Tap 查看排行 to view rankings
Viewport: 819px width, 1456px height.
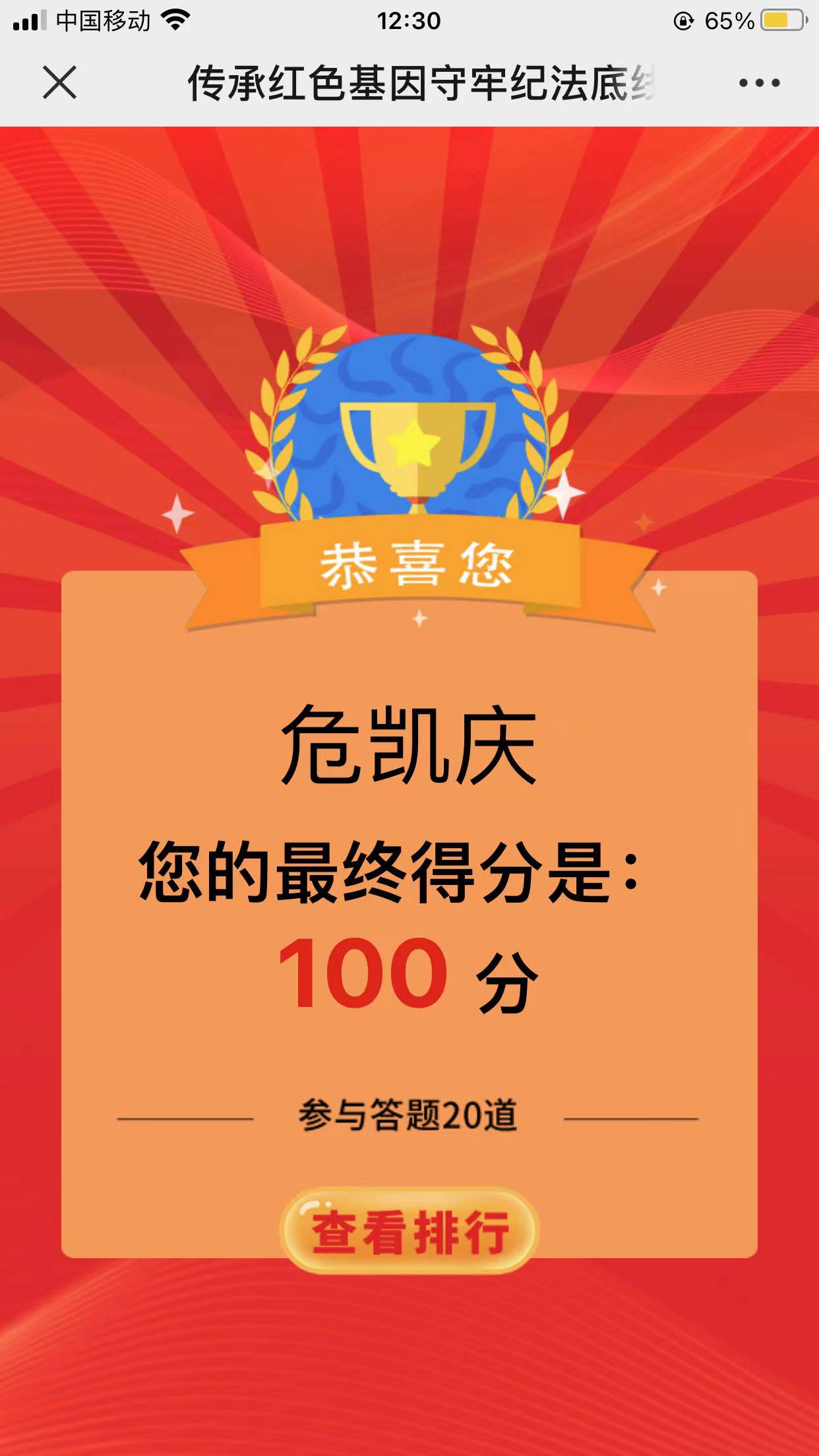tap(409, 1230)
